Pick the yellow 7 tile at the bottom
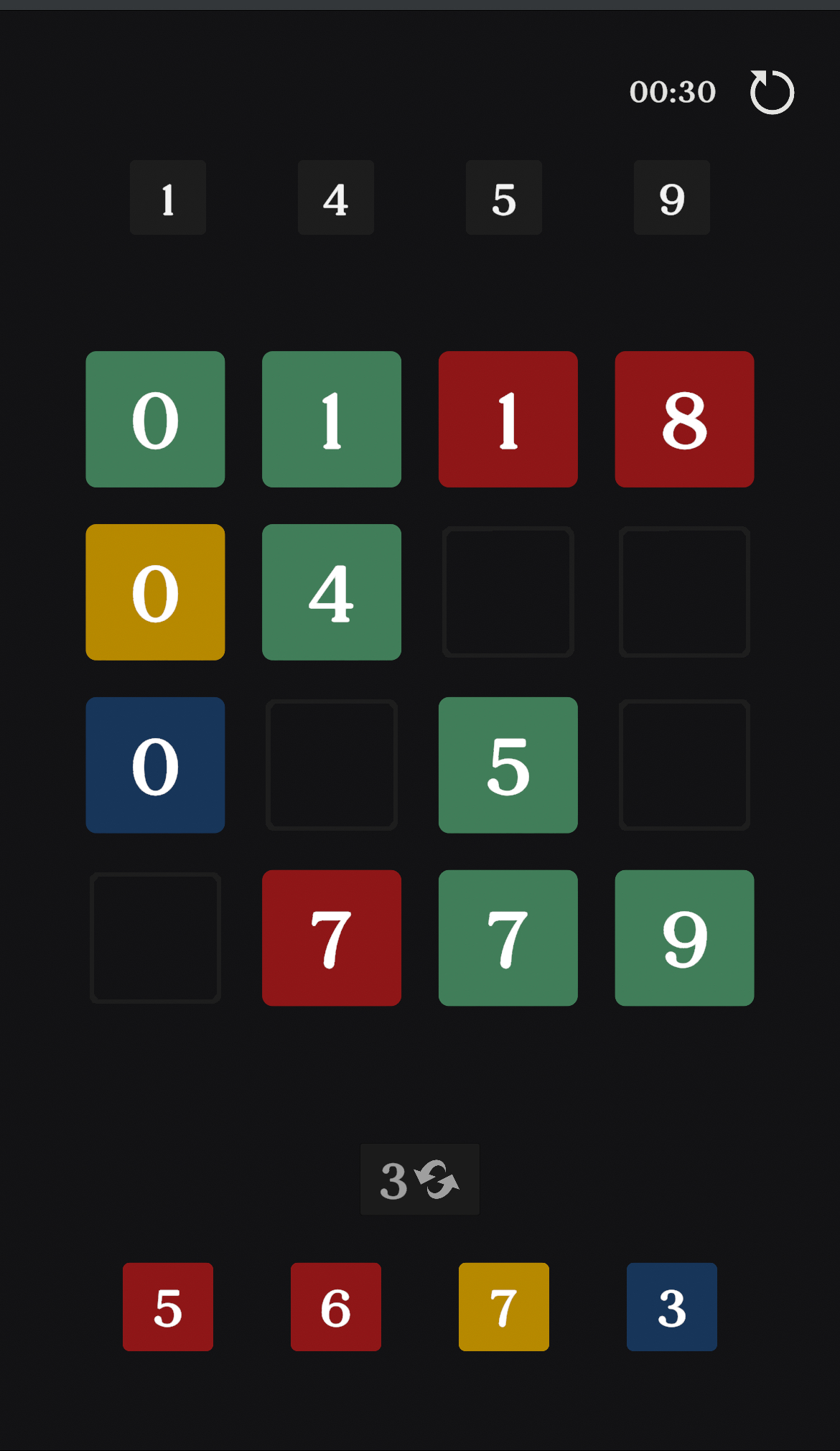The image size is (840, 1451). [504, 1307]
